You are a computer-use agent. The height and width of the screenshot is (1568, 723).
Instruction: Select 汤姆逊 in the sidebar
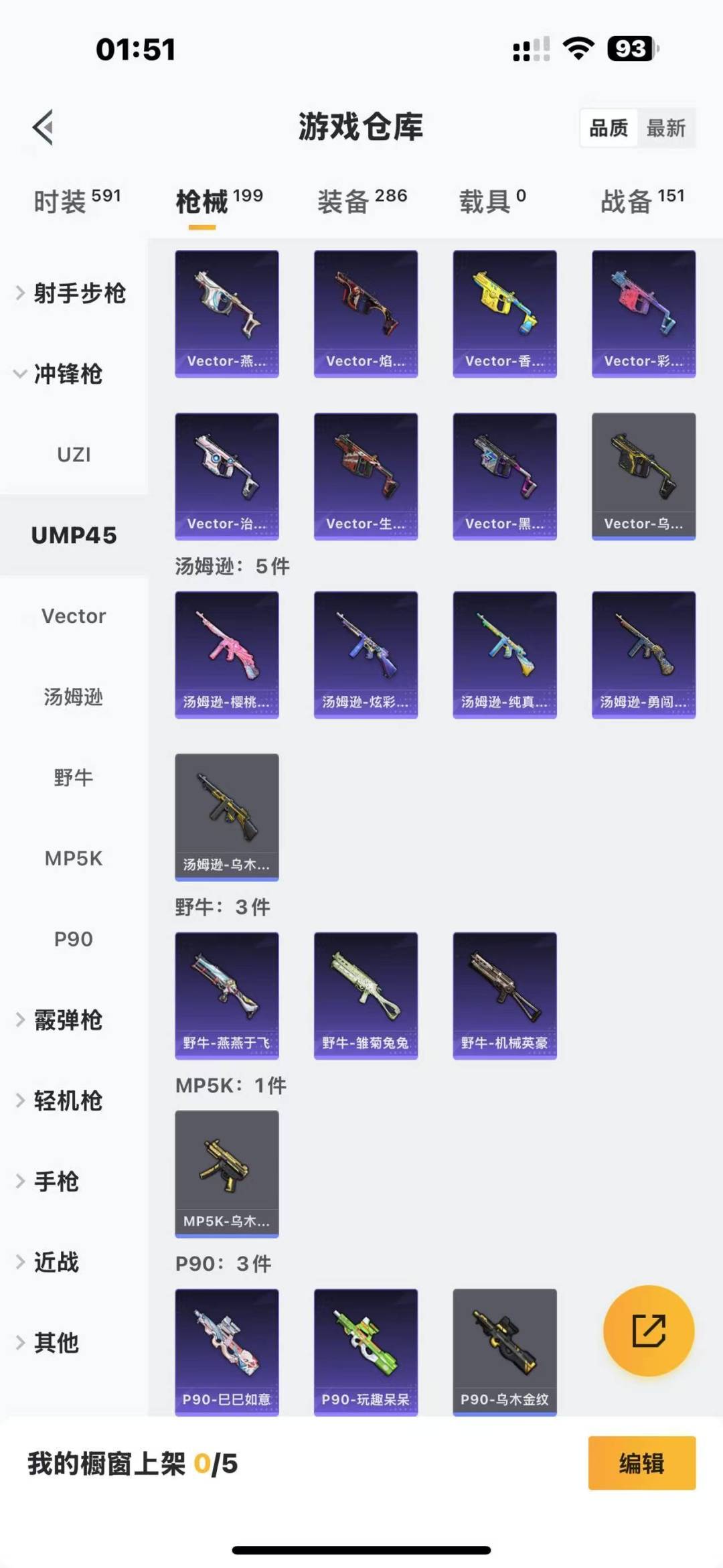(74, 697)
